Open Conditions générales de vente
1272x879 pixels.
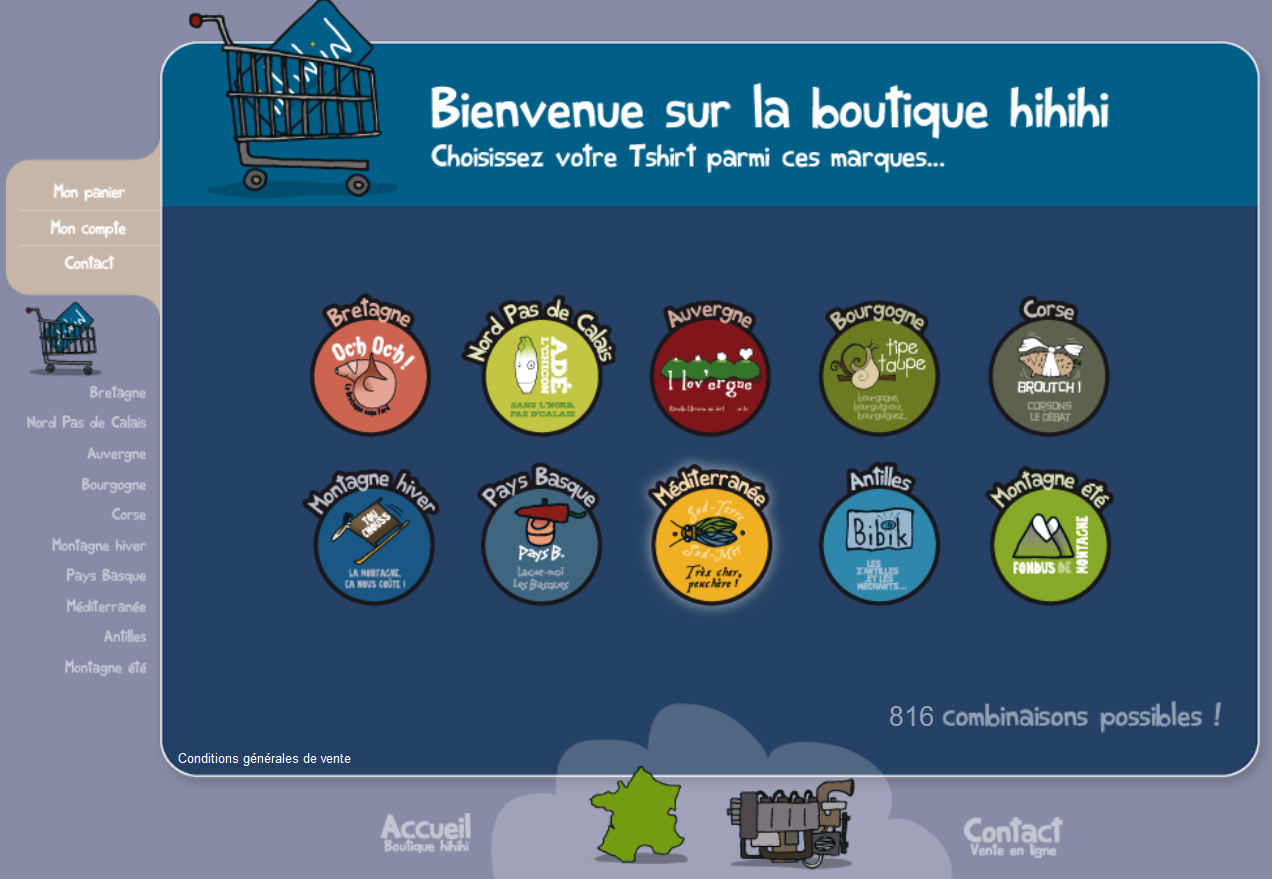(x=264, y=759)
